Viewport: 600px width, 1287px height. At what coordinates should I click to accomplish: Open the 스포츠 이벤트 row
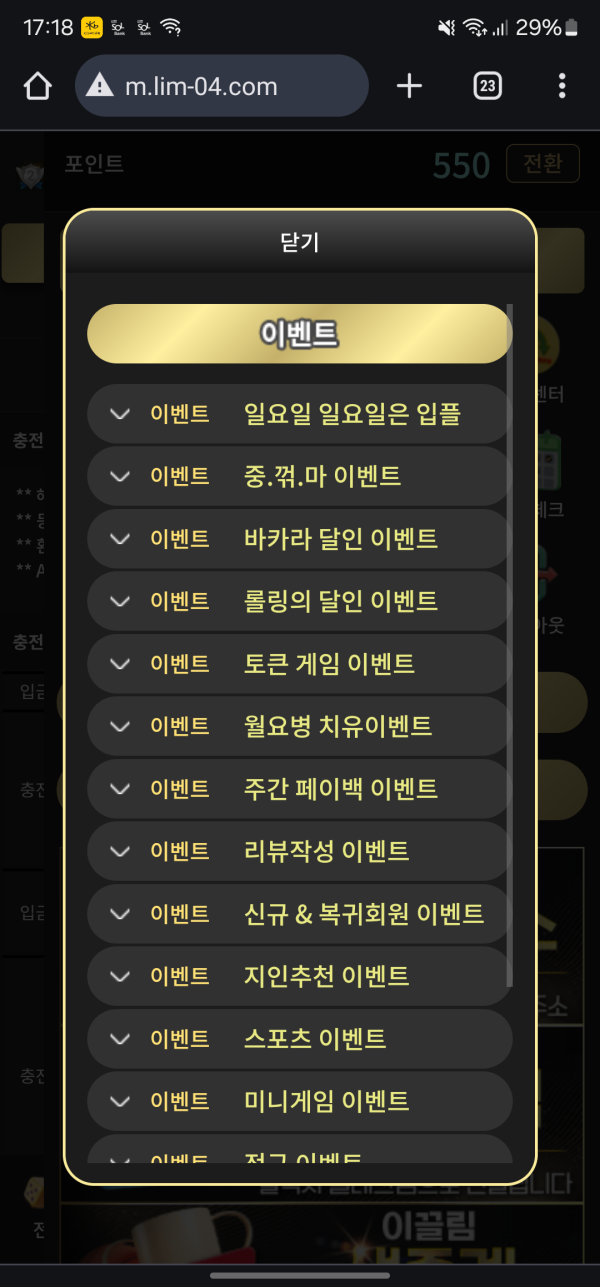[299, 1038]
